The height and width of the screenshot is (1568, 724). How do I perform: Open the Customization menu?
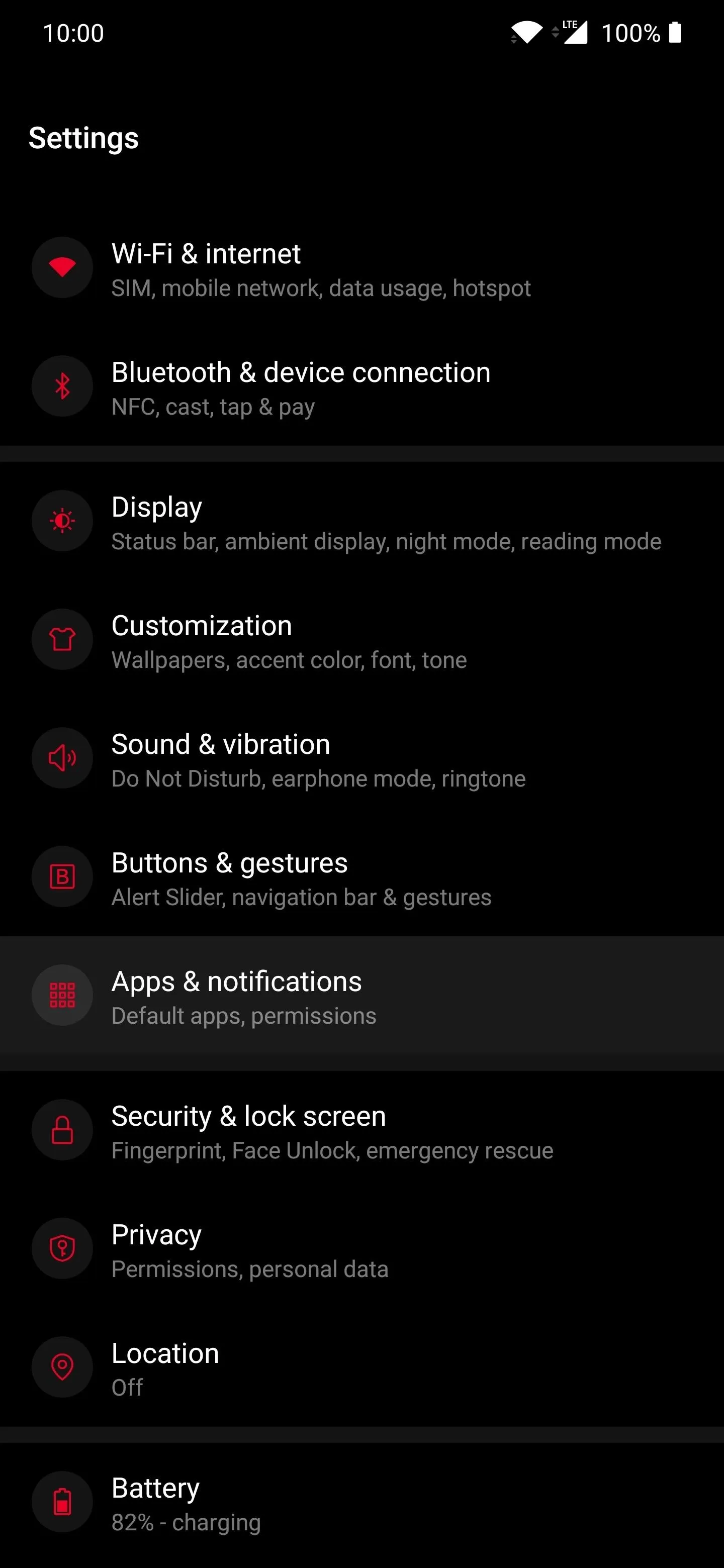pyautogui.click(x=361, y=640)
